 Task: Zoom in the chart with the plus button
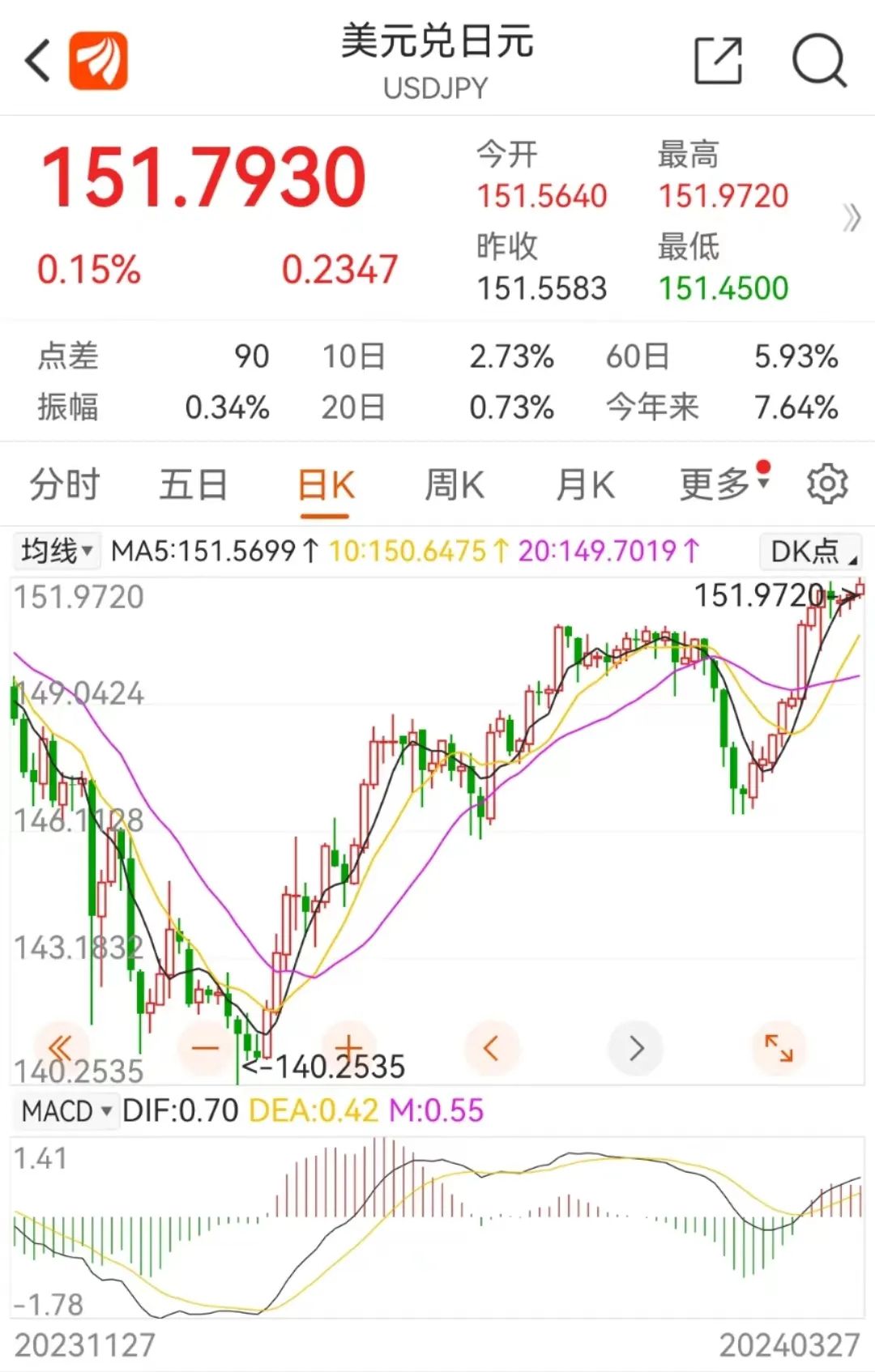pyautogui.click(x=348, y=1048)
